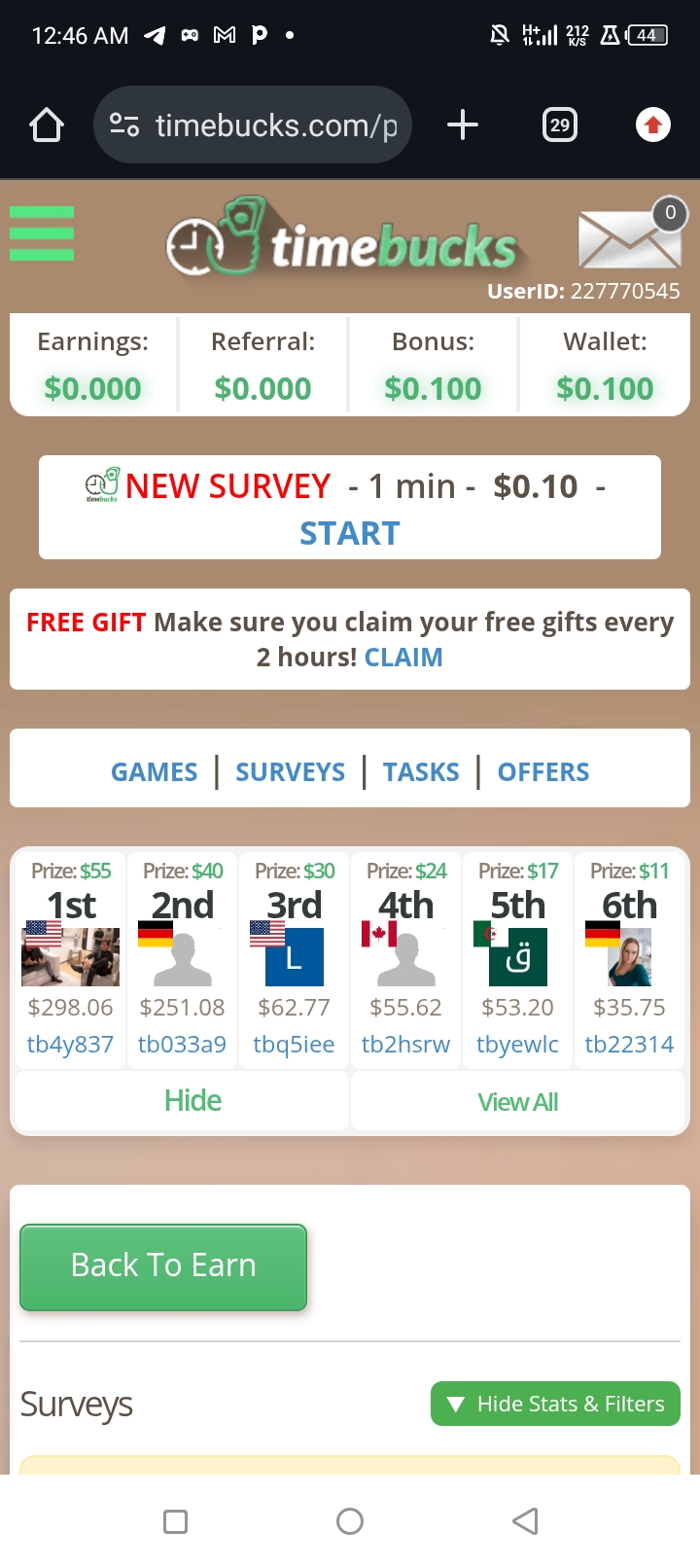Tap the Back To Earn button

coord(163,1265)
